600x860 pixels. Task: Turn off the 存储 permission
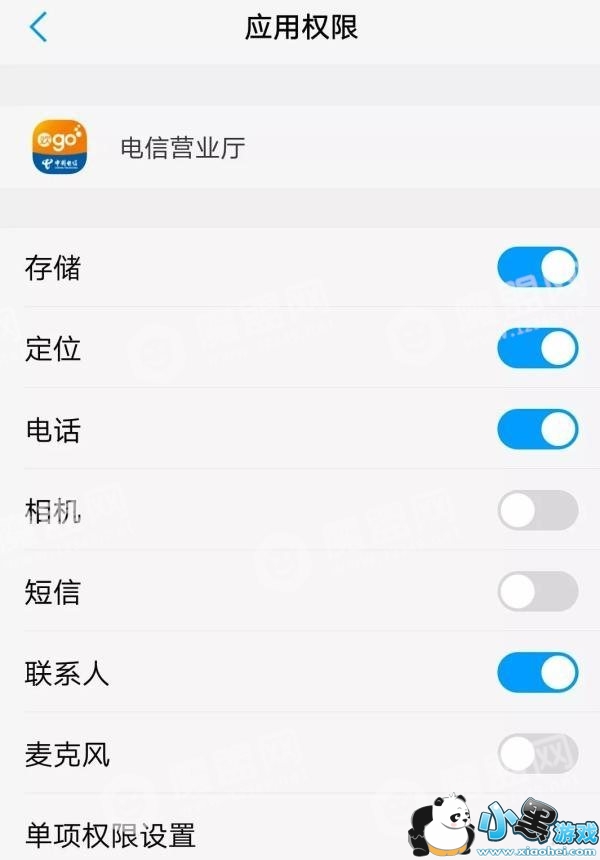pyautogui.click(x=537, y=267)
